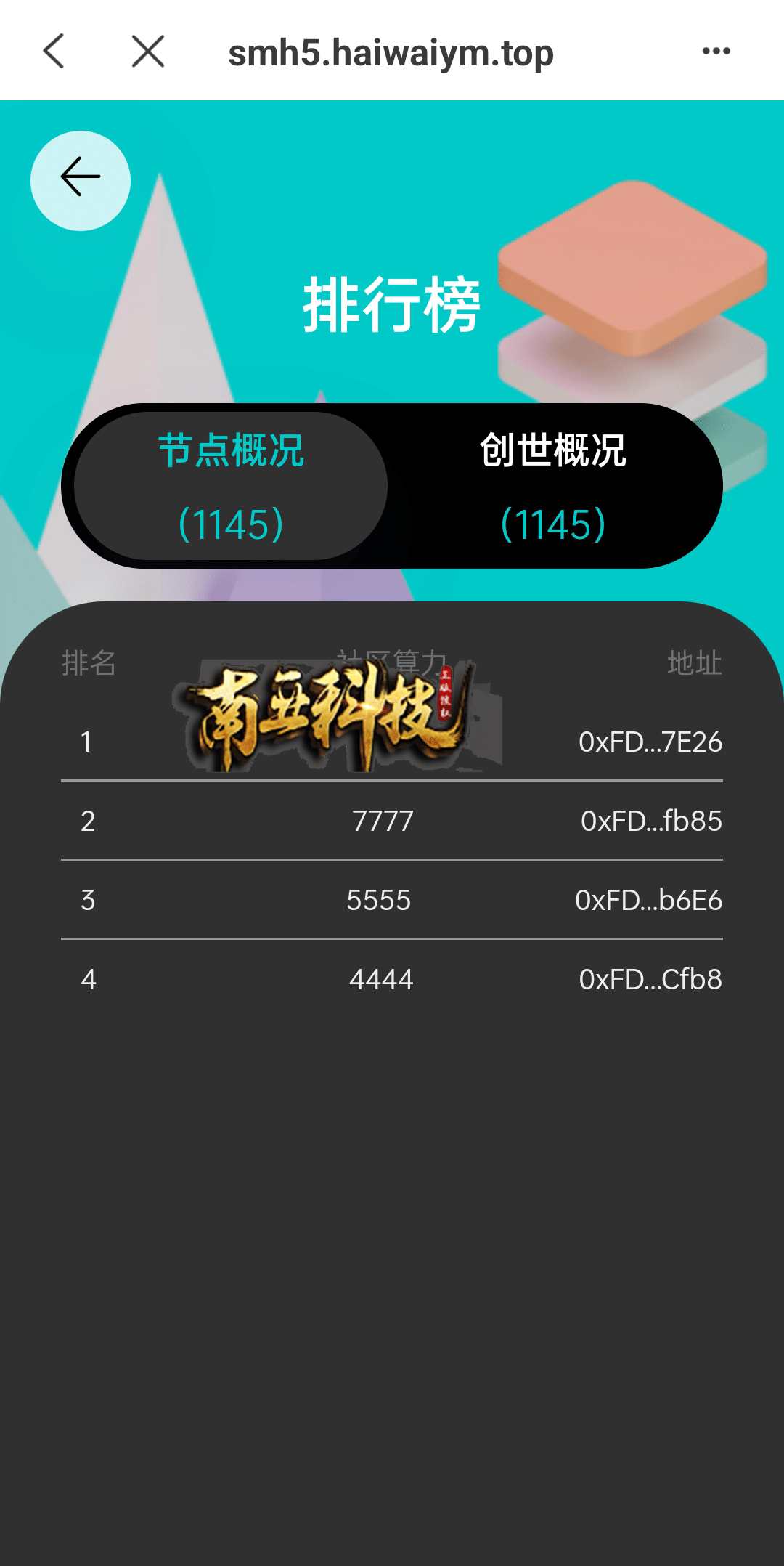
Task: Tap the circular back arrow button
Action: [x=81, y=181]
